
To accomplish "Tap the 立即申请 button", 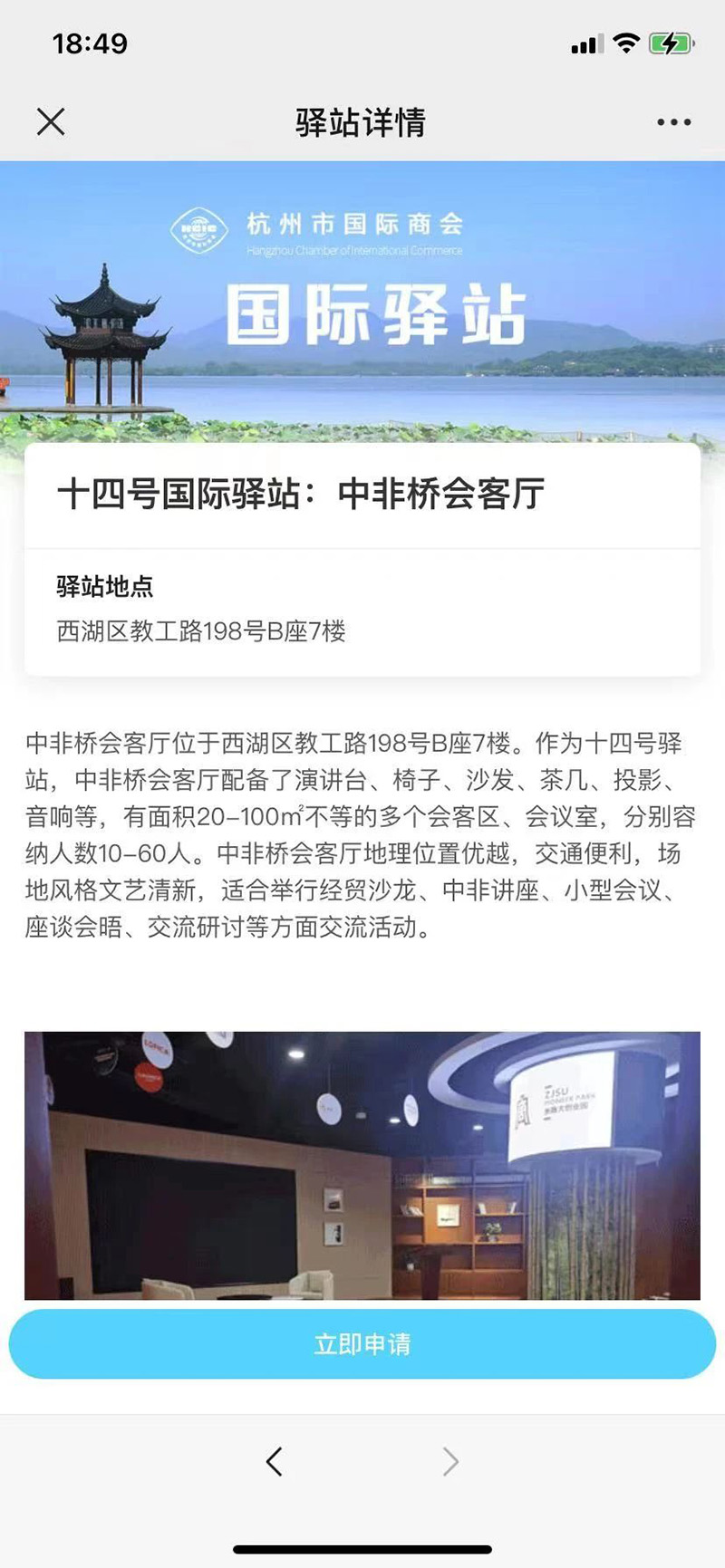I will click(362, 1343).
